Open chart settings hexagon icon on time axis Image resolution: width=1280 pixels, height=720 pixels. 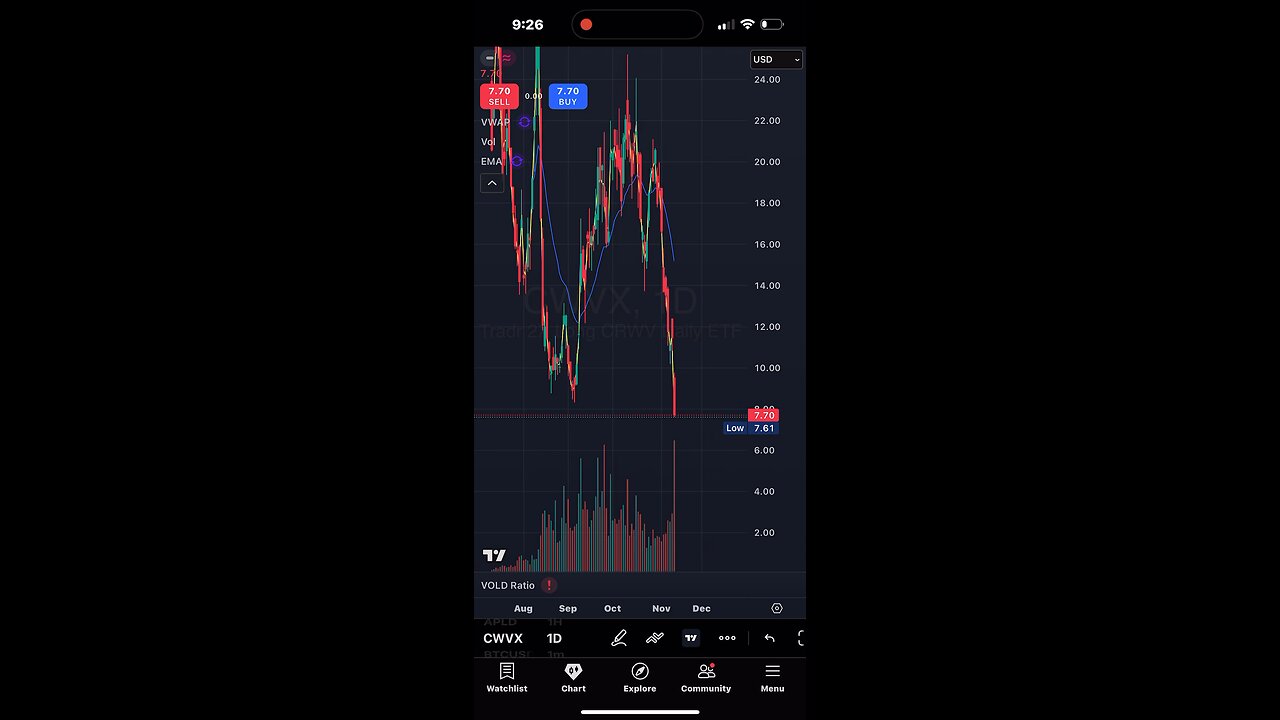777,608
